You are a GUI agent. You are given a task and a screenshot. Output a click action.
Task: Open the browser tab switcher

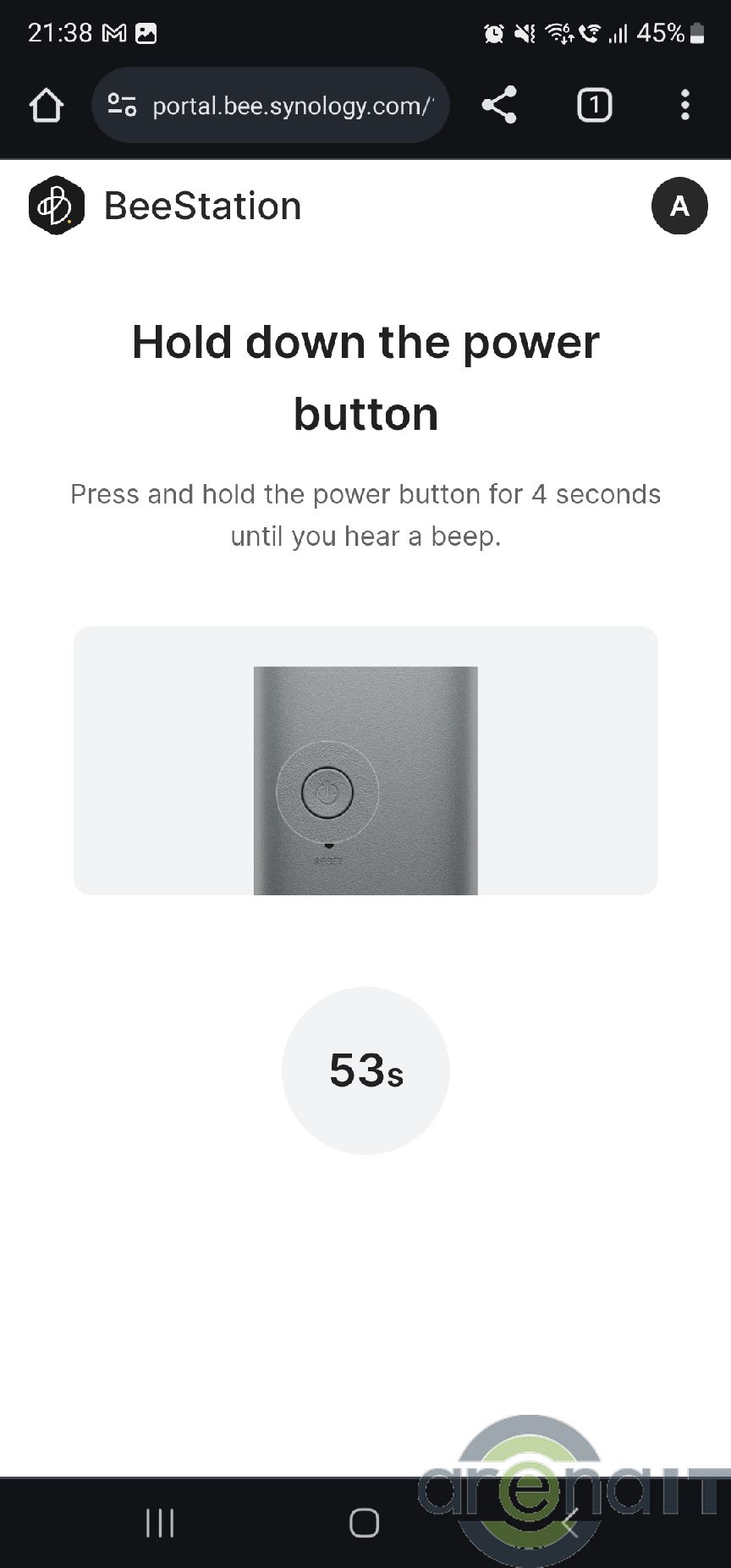594,105
